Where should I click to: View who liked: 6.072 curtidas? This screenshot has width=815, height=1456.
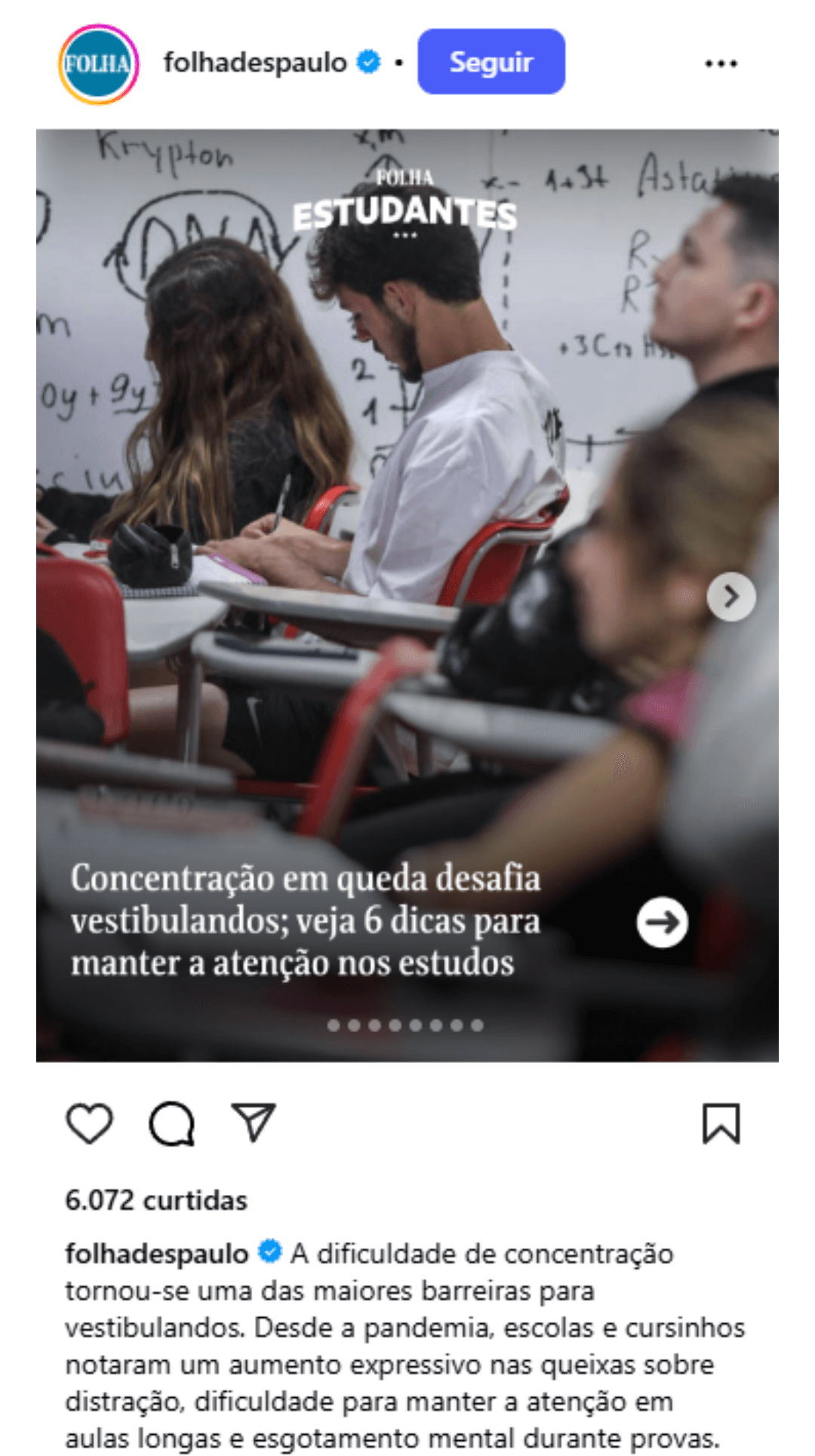pyautogui.click(x=156, y=1200)
